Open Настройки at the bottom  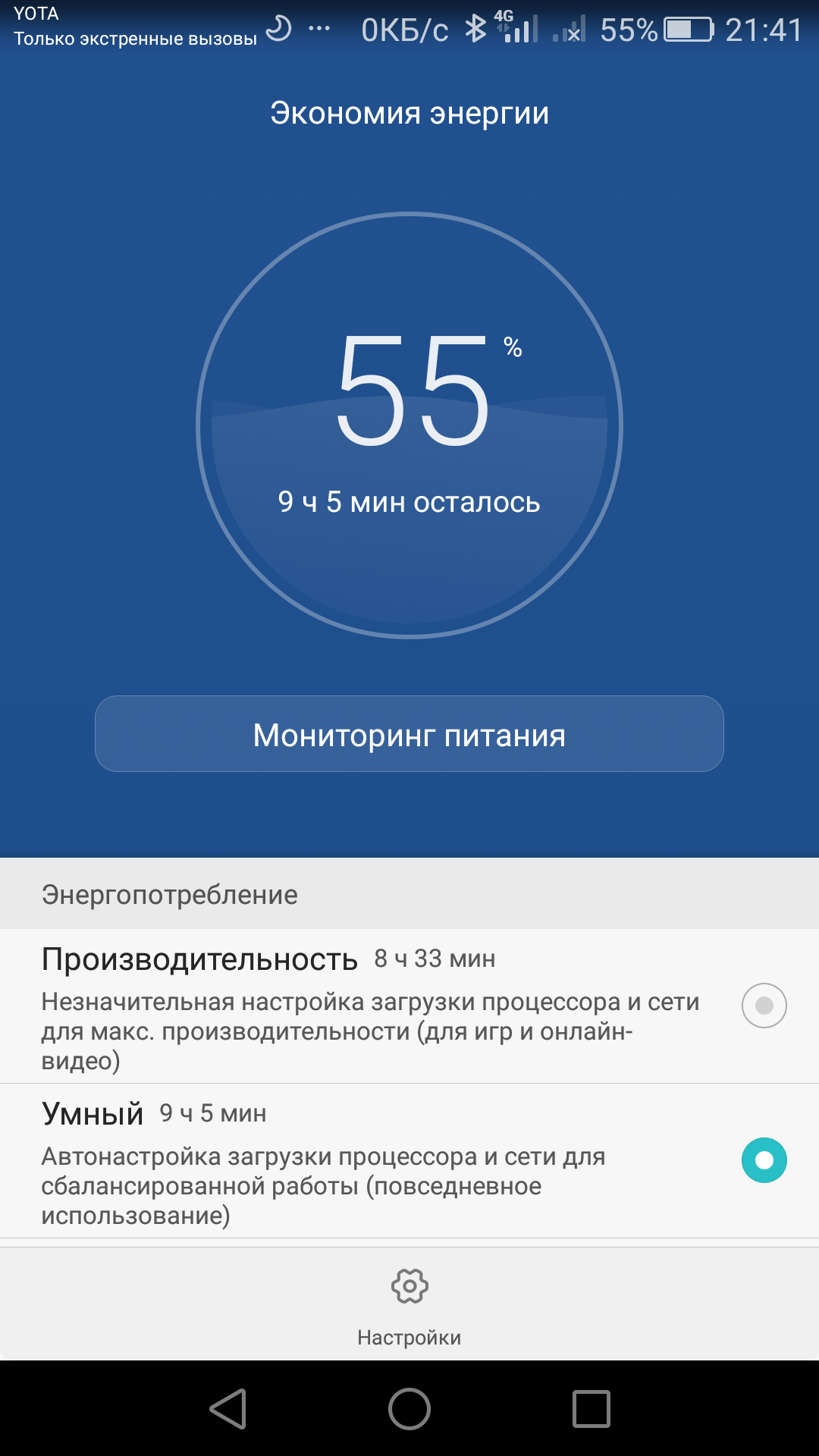coord(409,1304)
